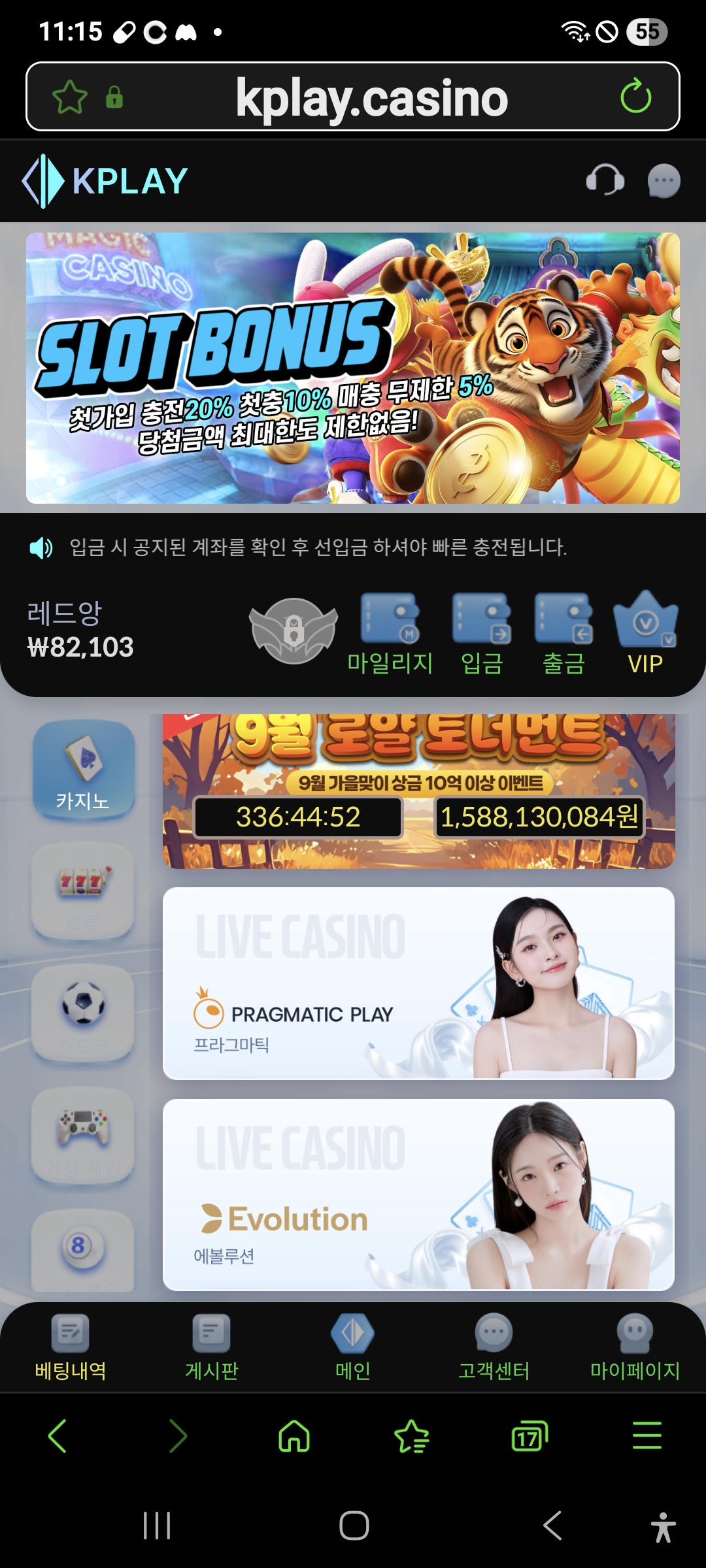Select the 카지노 category
The height and width of the screenshot is (1568, 706).
84,769
